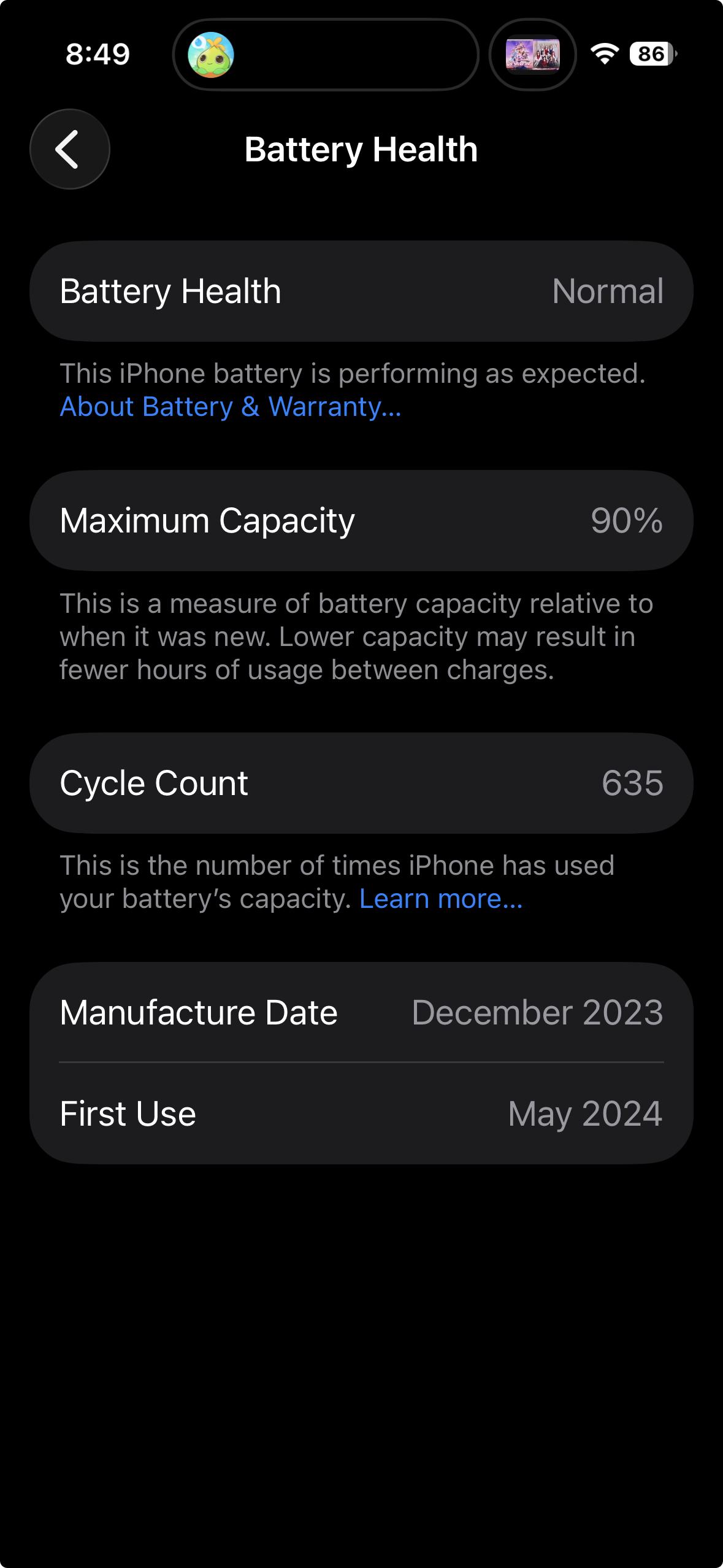Open the media thumbnail in the status area
Screen dimensions: 723x1568
tap(532, 55)
